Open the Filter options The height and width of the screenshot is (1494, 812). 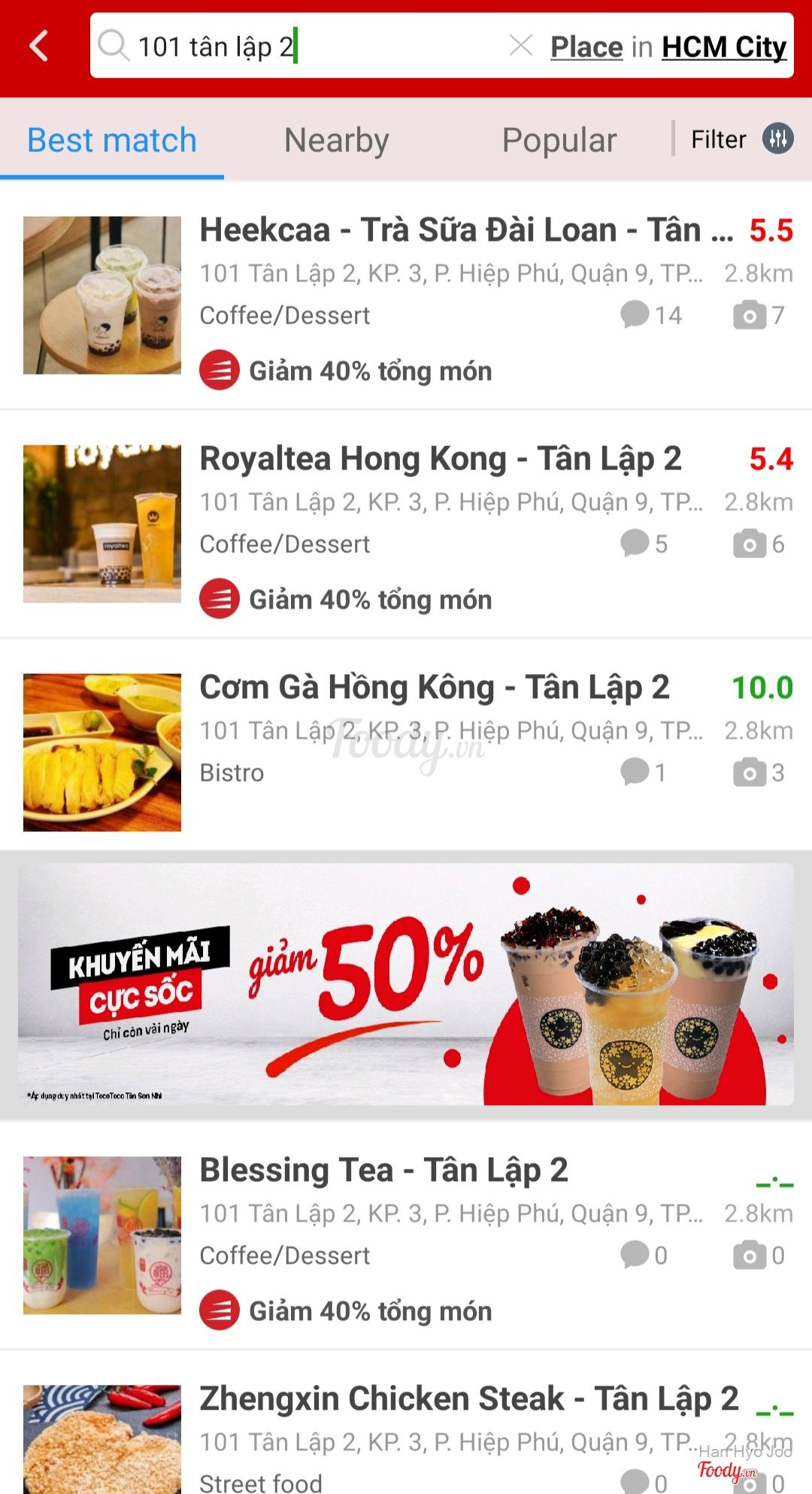(x=741, y=139)
